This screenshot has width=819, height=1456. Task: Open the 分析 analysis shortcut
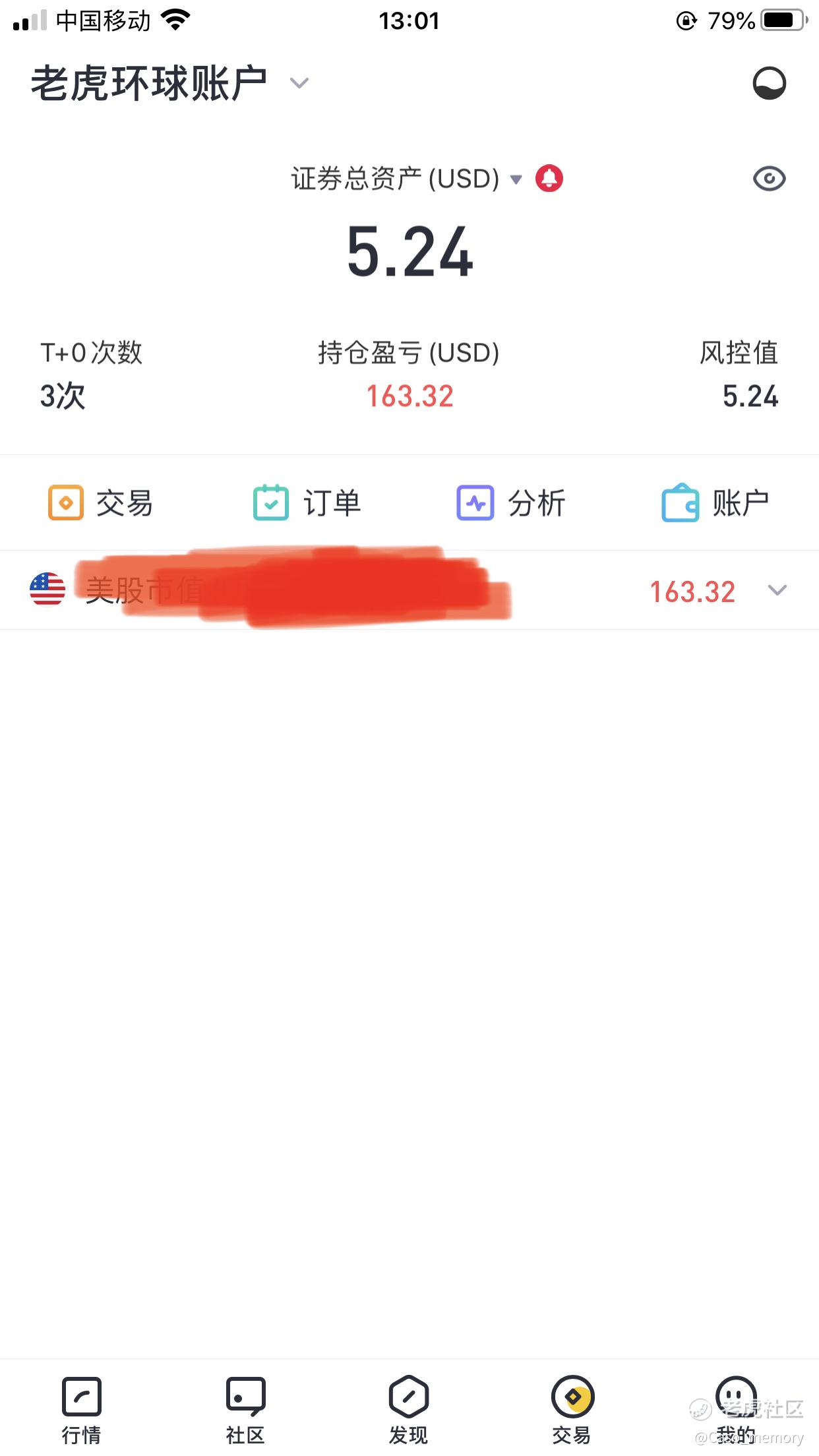[x=511, y=503]
